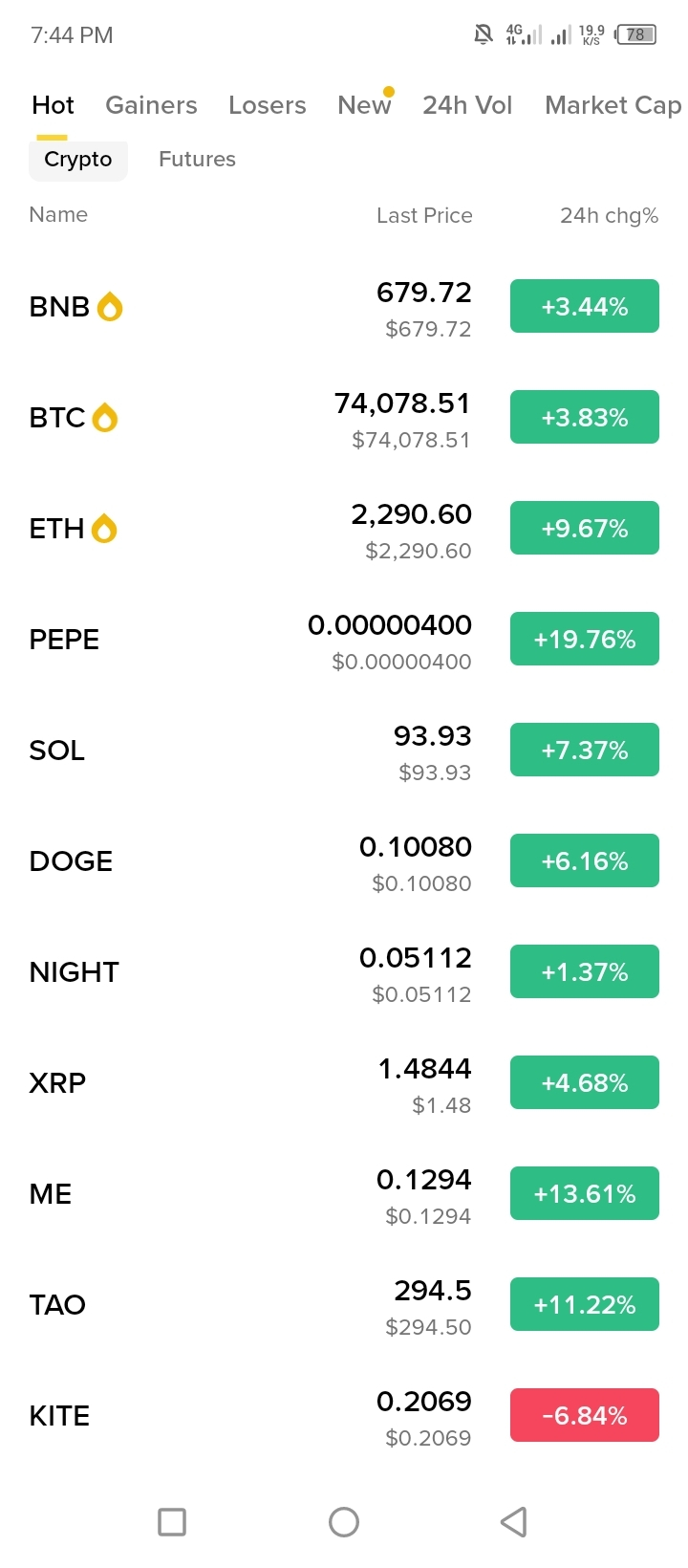Sort the list by Last Price
Screen dimensions: 688x1568
(424, 215)
